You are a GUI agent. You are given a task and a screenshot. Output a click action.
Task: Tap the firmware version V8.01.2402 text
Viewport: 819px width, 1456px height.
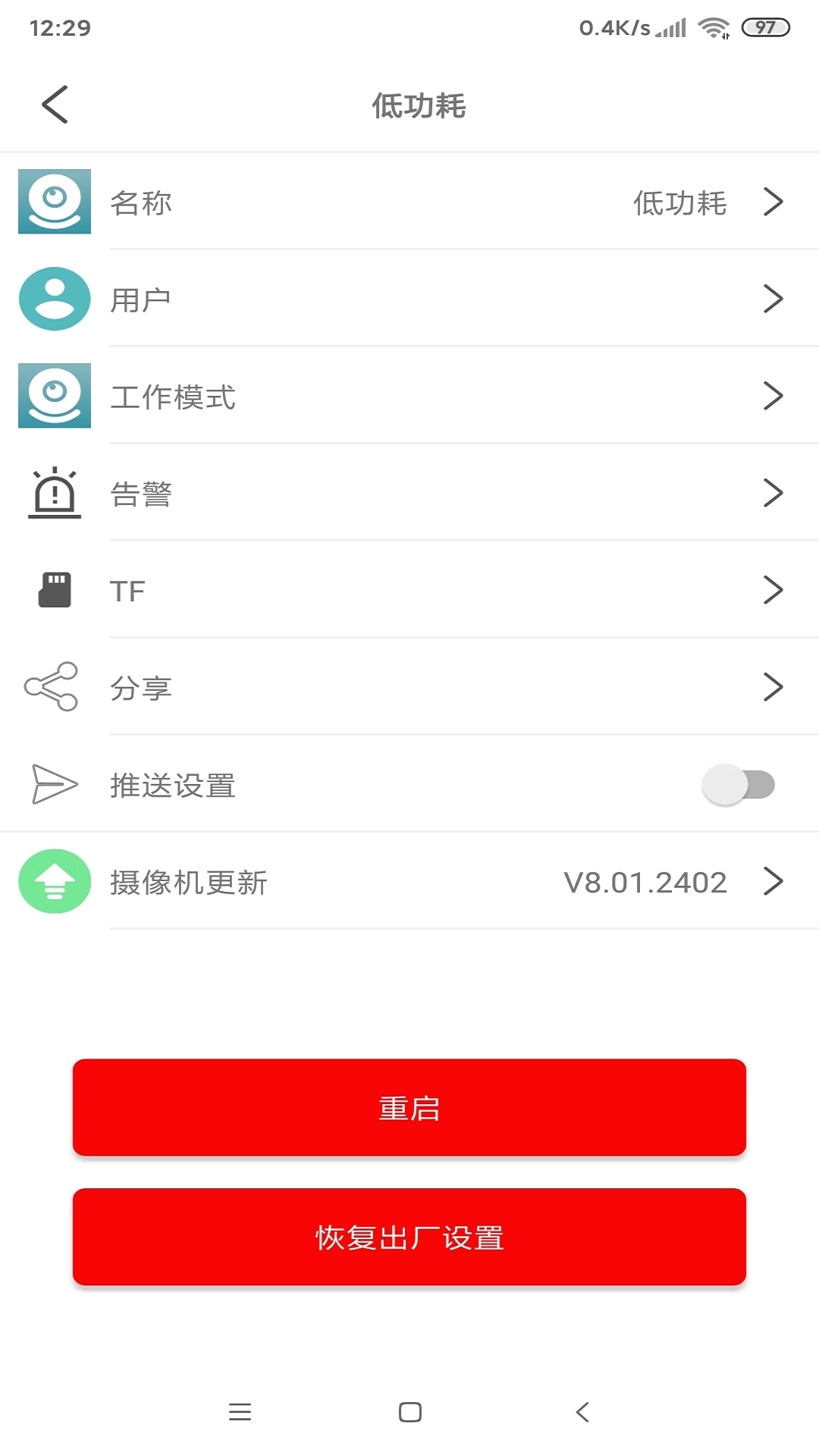coord(645,880)
